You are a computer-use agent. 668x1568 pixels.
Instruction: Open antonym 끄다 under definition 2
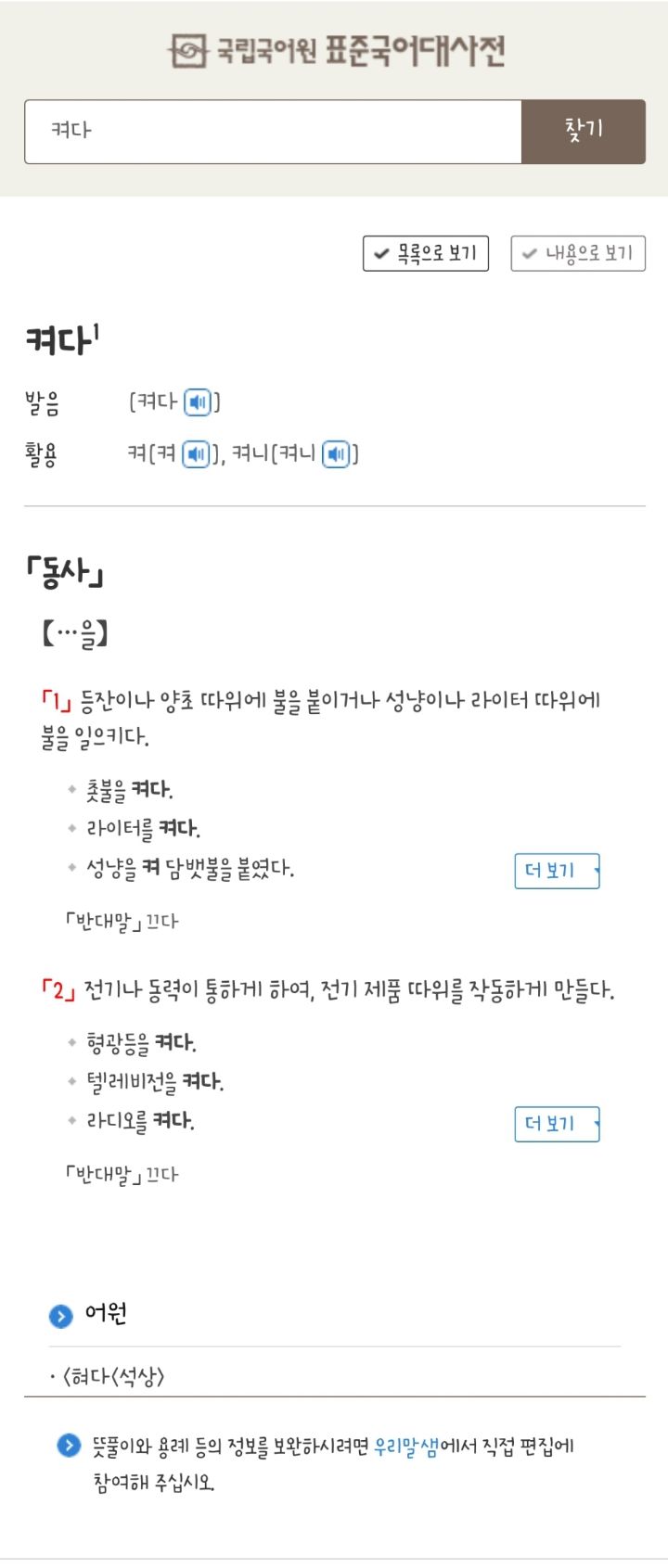[x=162, y=1175]
